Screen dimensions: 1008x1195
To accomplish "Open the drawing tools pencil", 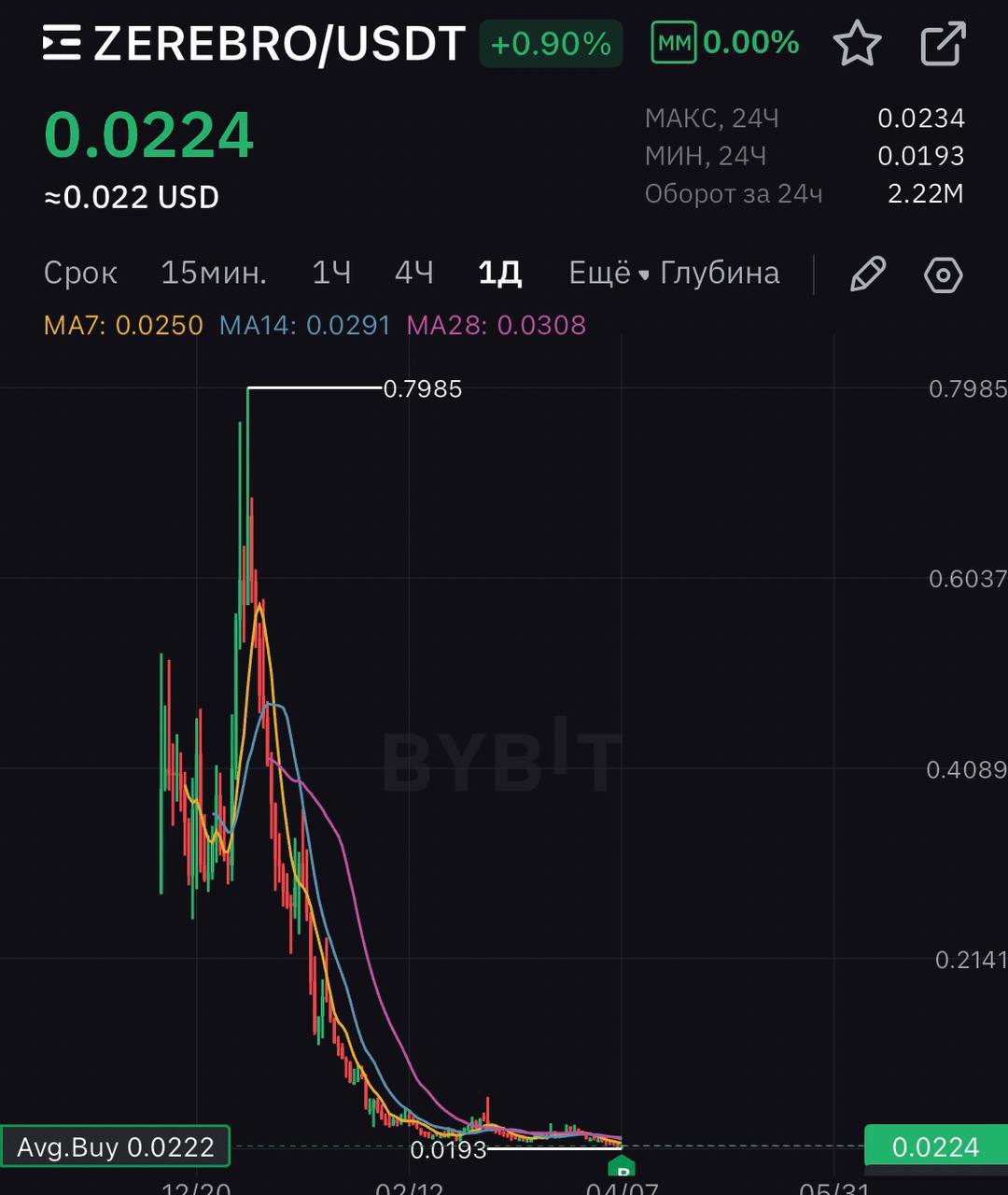I will click(x=867, y=274).
